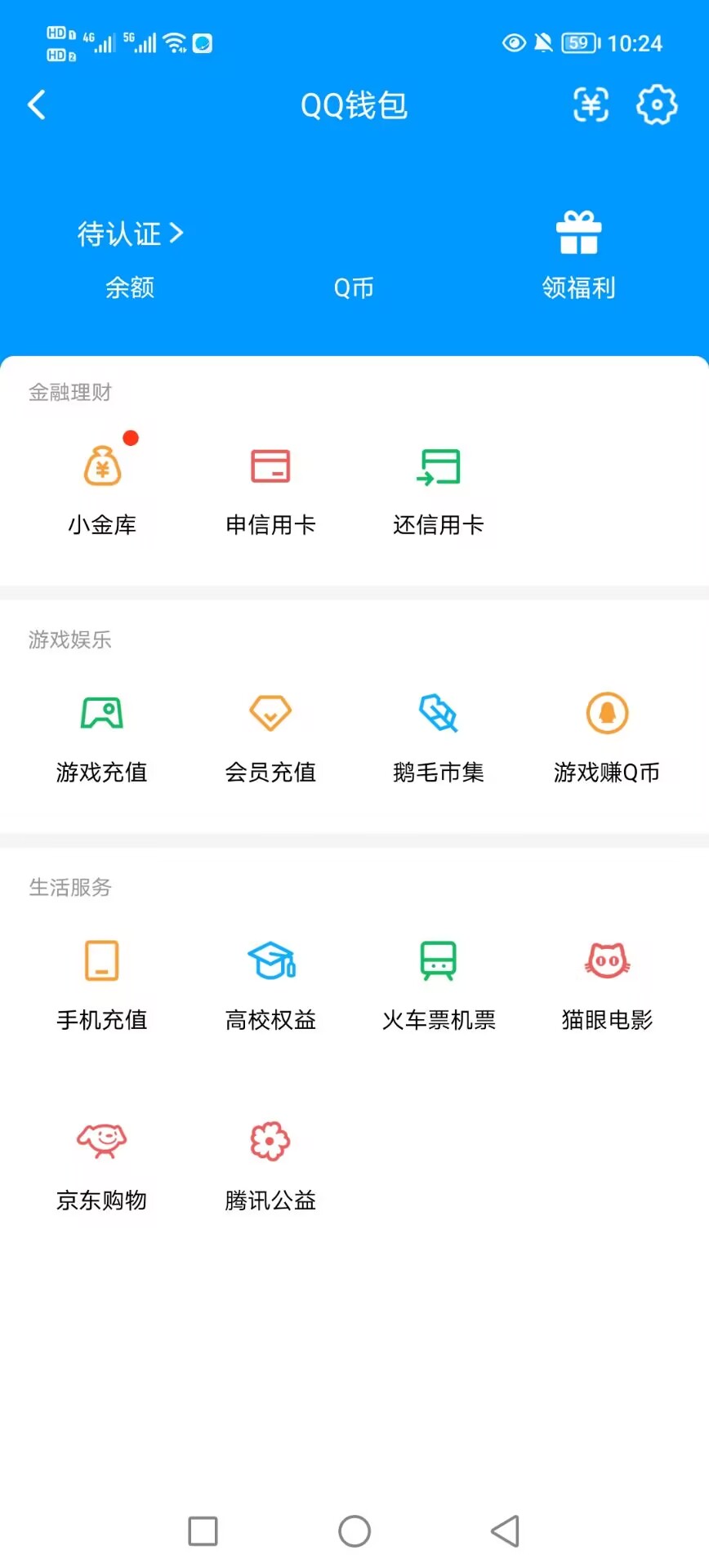Open 高校权益 campus benefits
Viewport: 709px width, 1568px height.
point(270,982)
